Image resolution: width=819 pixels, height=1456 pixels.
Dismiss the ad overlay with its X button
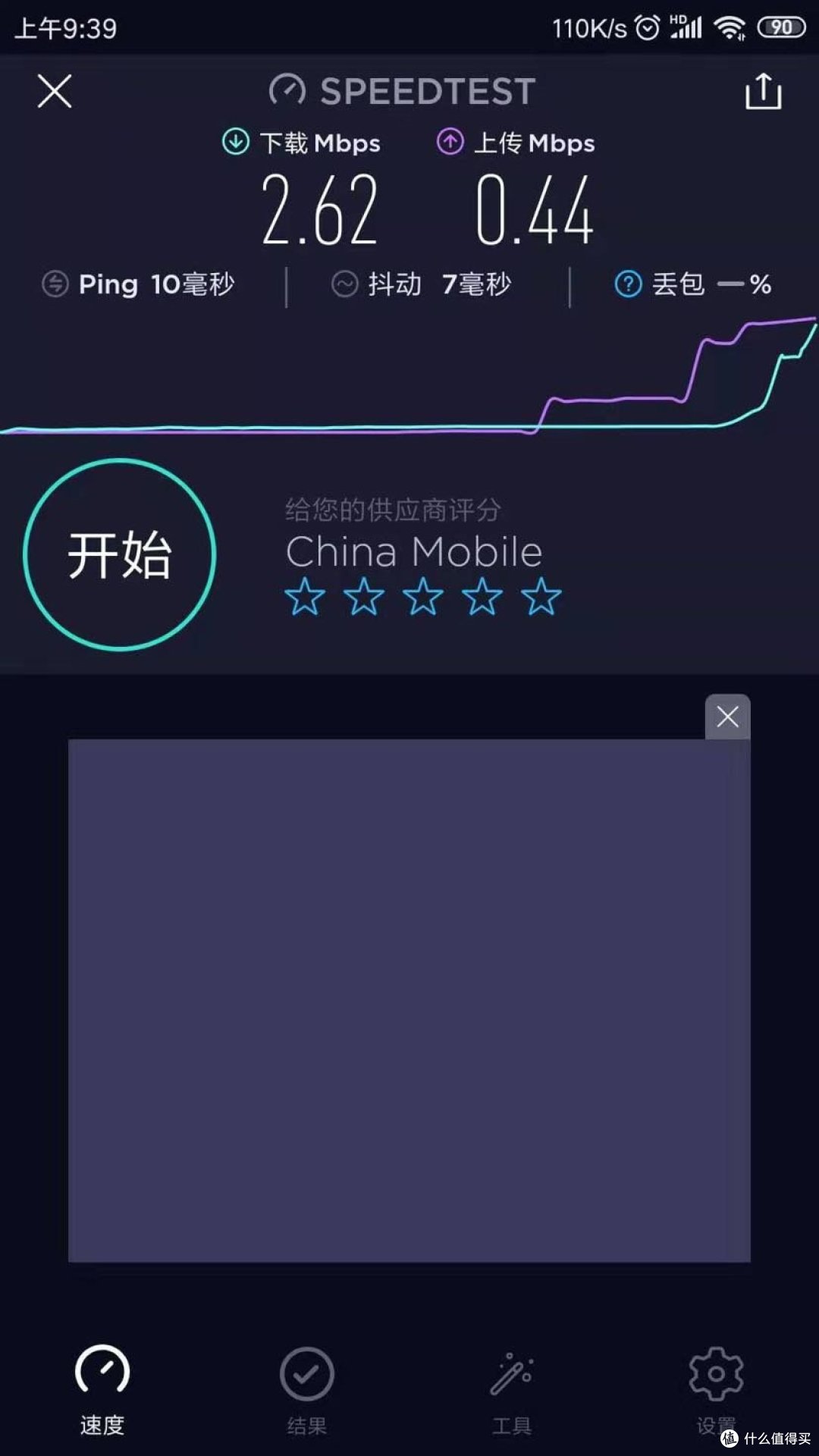[x=727, y=716]
